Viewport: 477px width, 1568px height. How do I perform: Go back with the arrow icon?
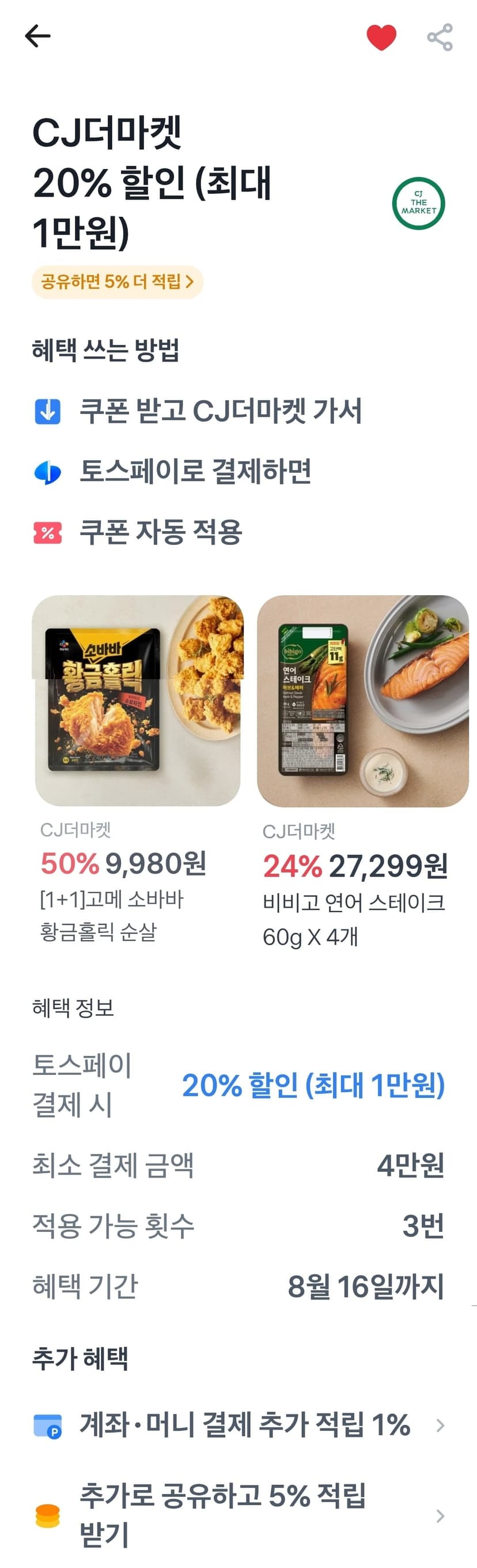(37, 36)
